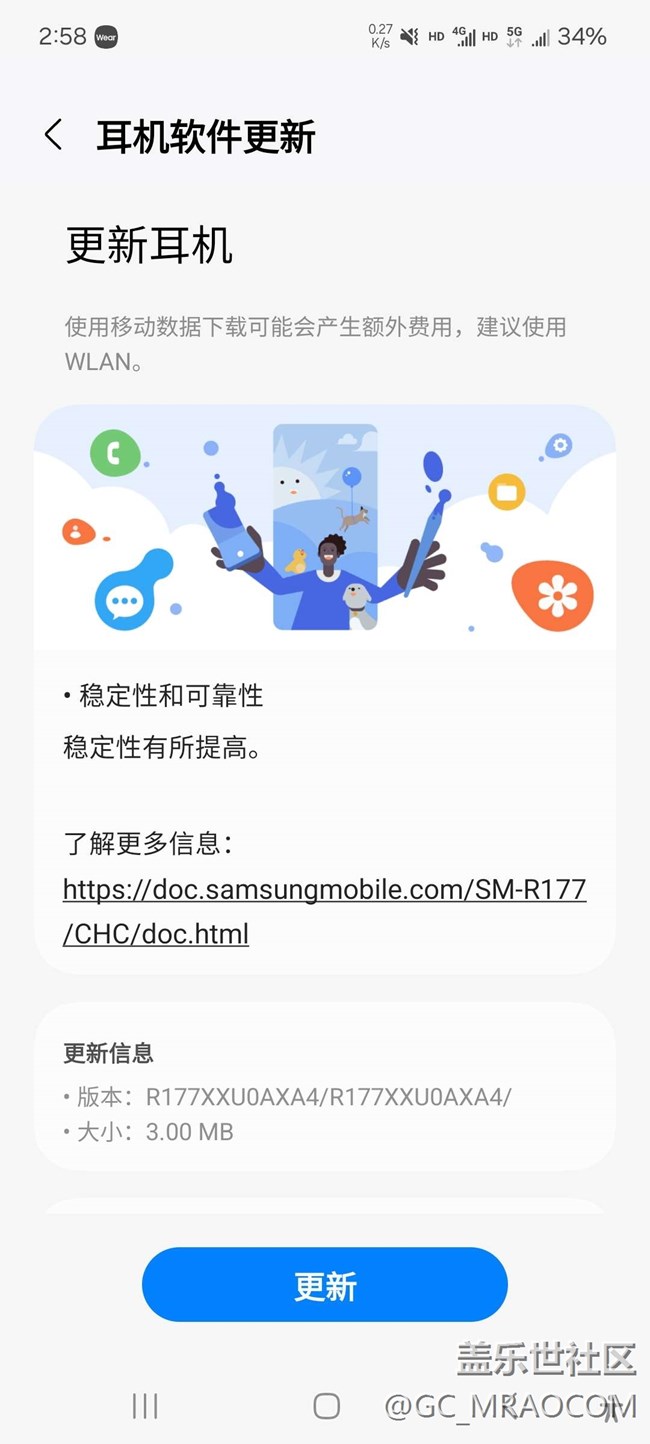Go to the home screen
This screenshot has width=650, height=1444.
point(326,1406)
